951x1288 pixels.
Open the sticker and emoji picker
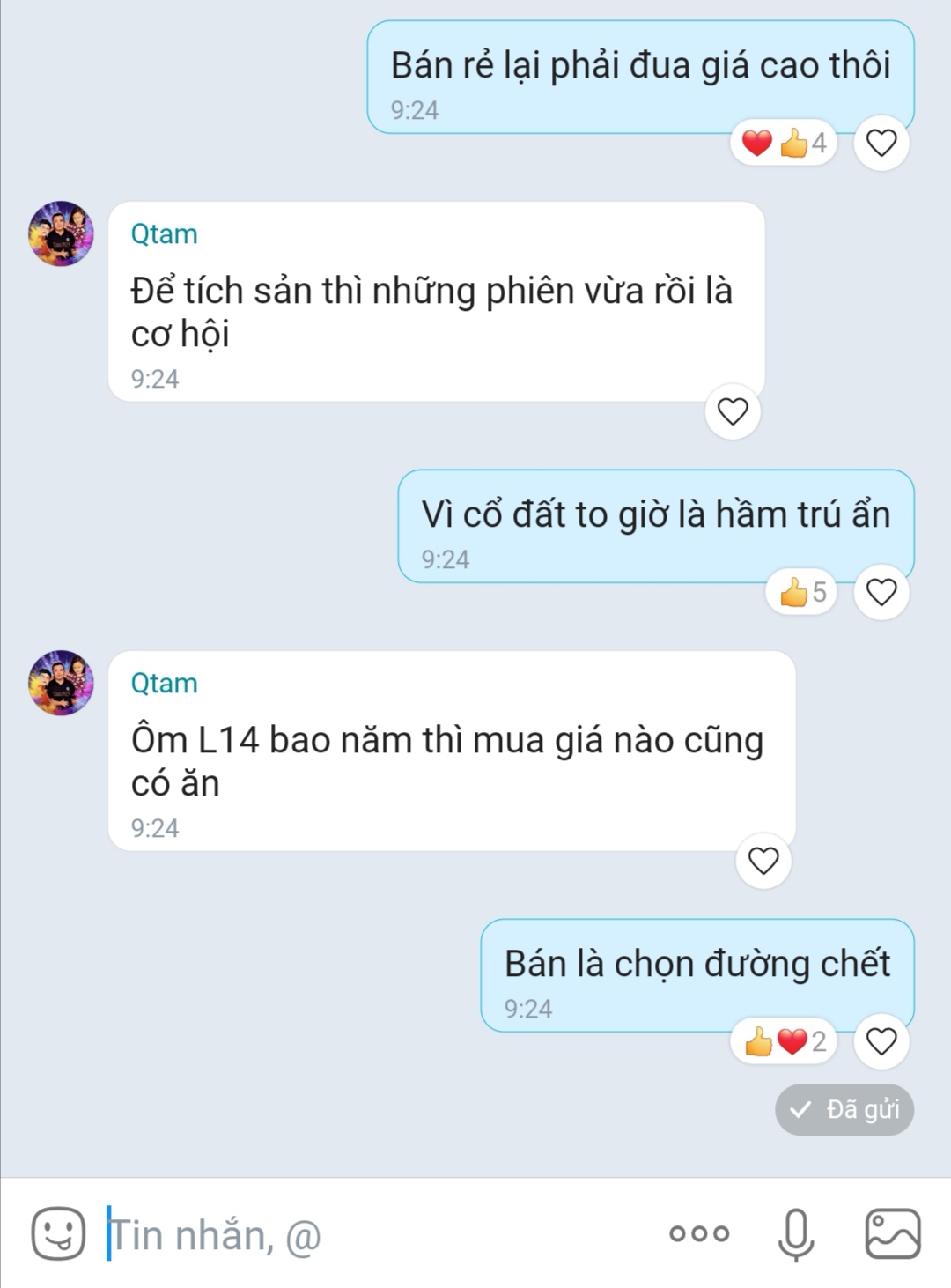(58, 1233)
